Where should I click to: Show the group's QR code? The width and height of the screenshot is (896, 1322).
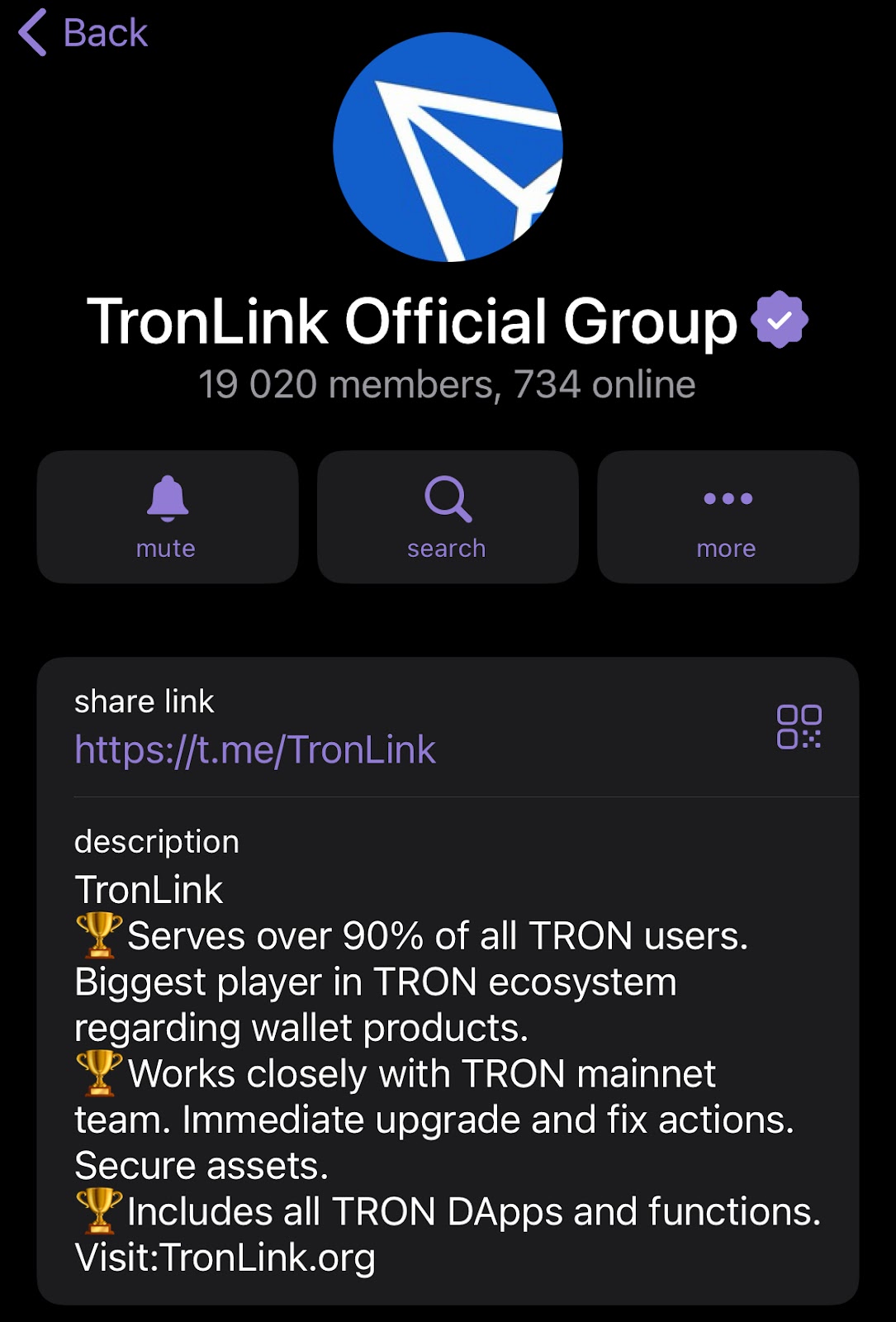[x=799, y=727]
